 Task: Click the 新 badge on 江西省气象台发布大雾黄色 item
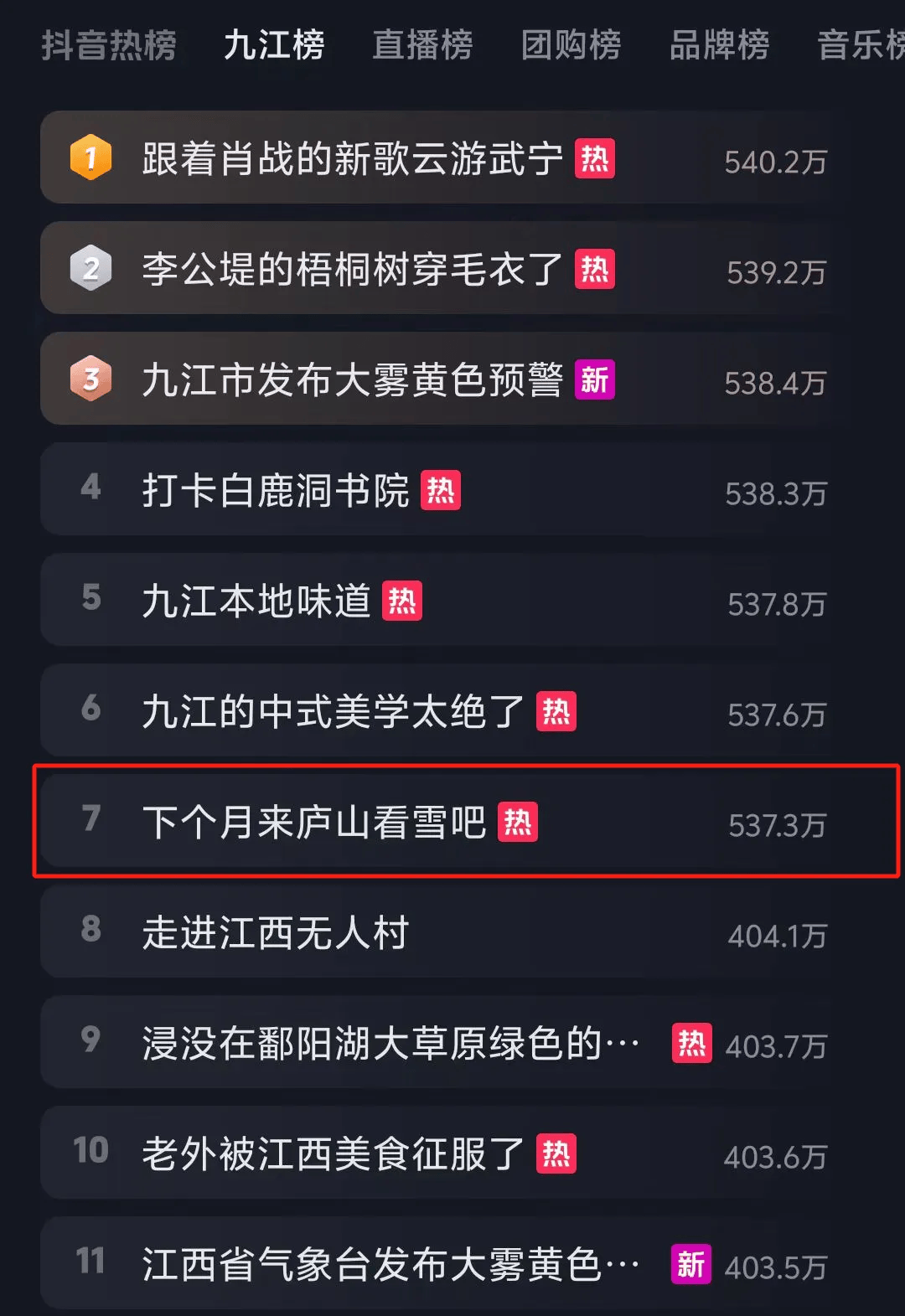point(690,1263)
